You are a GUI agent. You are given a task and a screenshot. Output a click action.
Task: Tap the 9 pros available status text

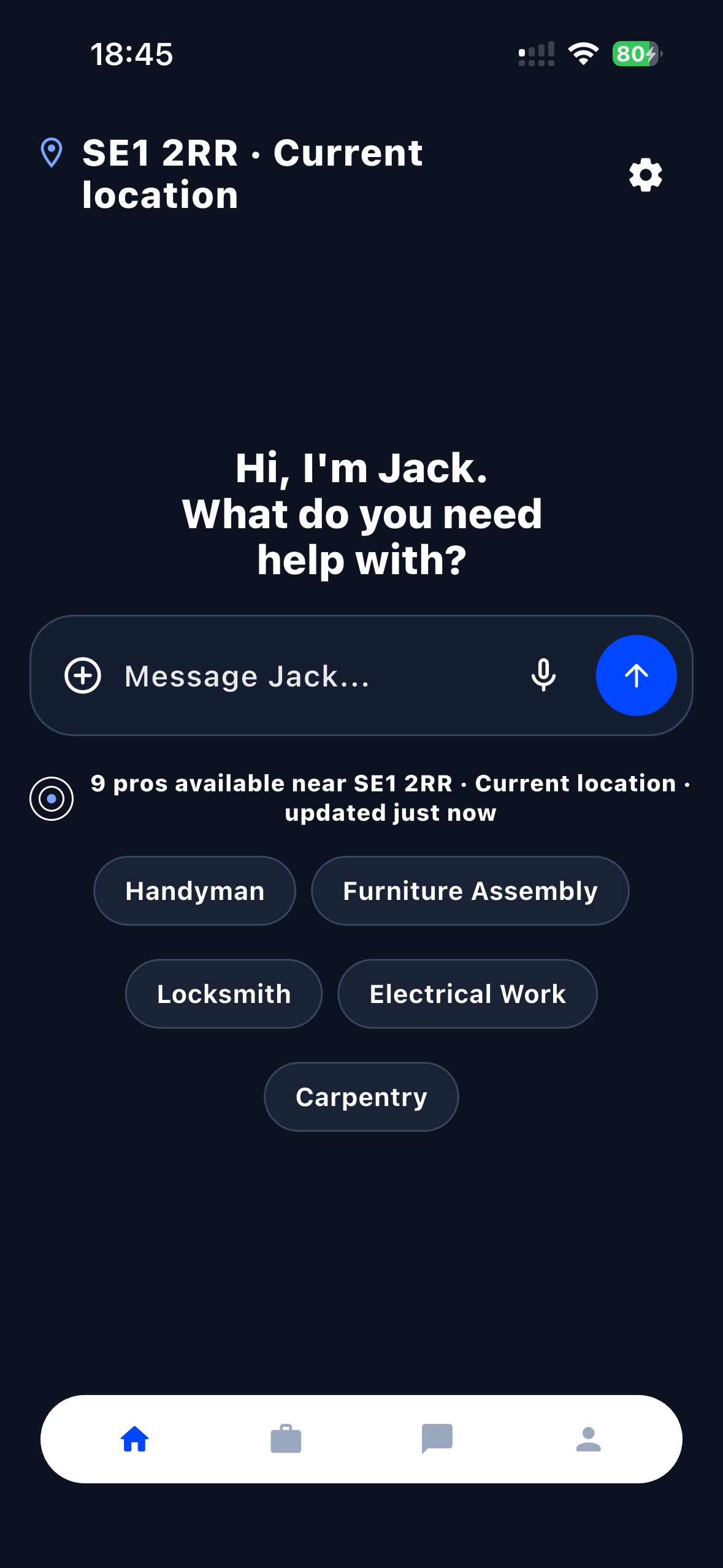(391, 797)
